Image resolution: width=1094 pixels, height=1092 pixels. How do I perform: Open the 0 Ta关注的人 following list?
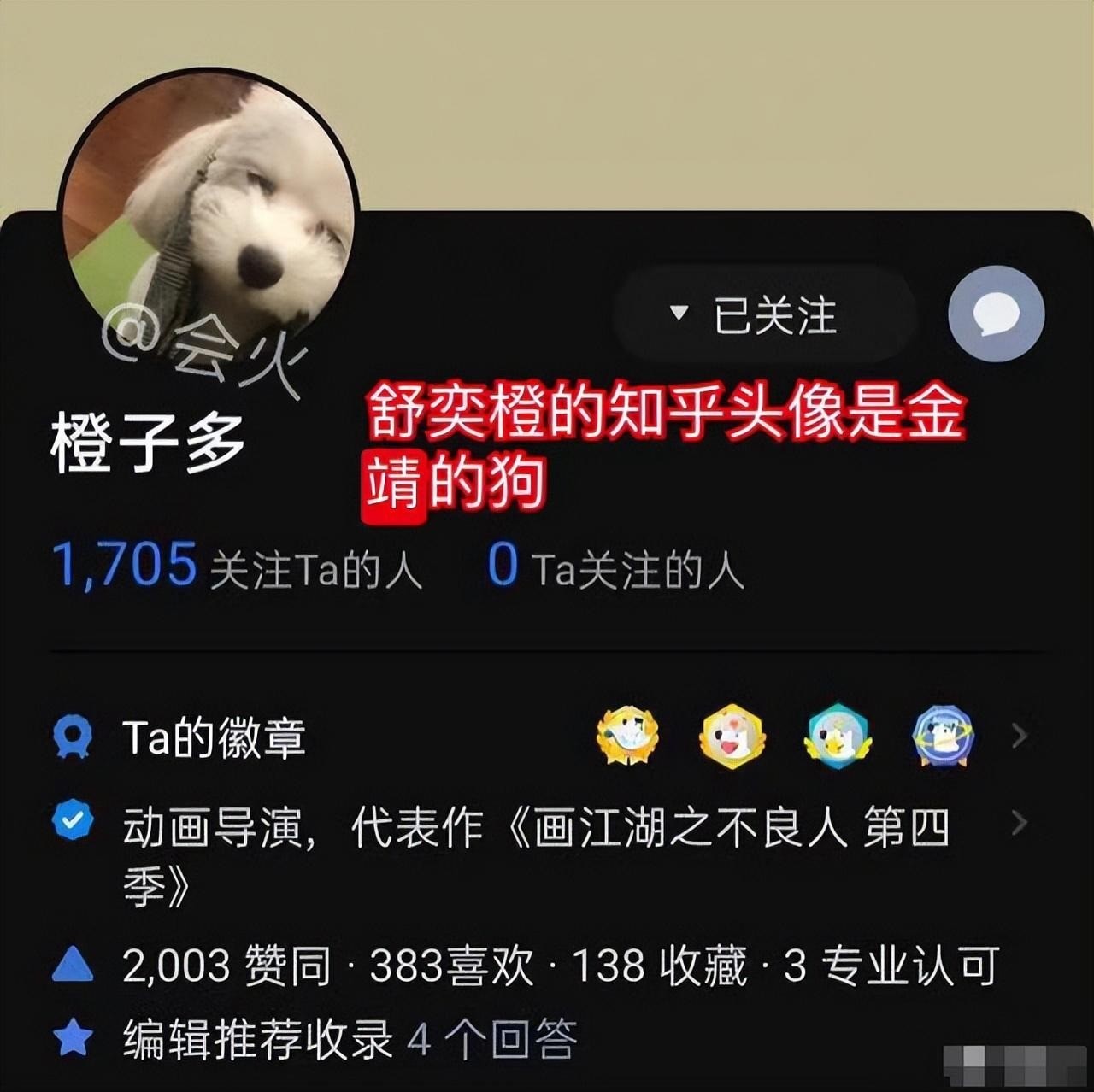(615, 568)
